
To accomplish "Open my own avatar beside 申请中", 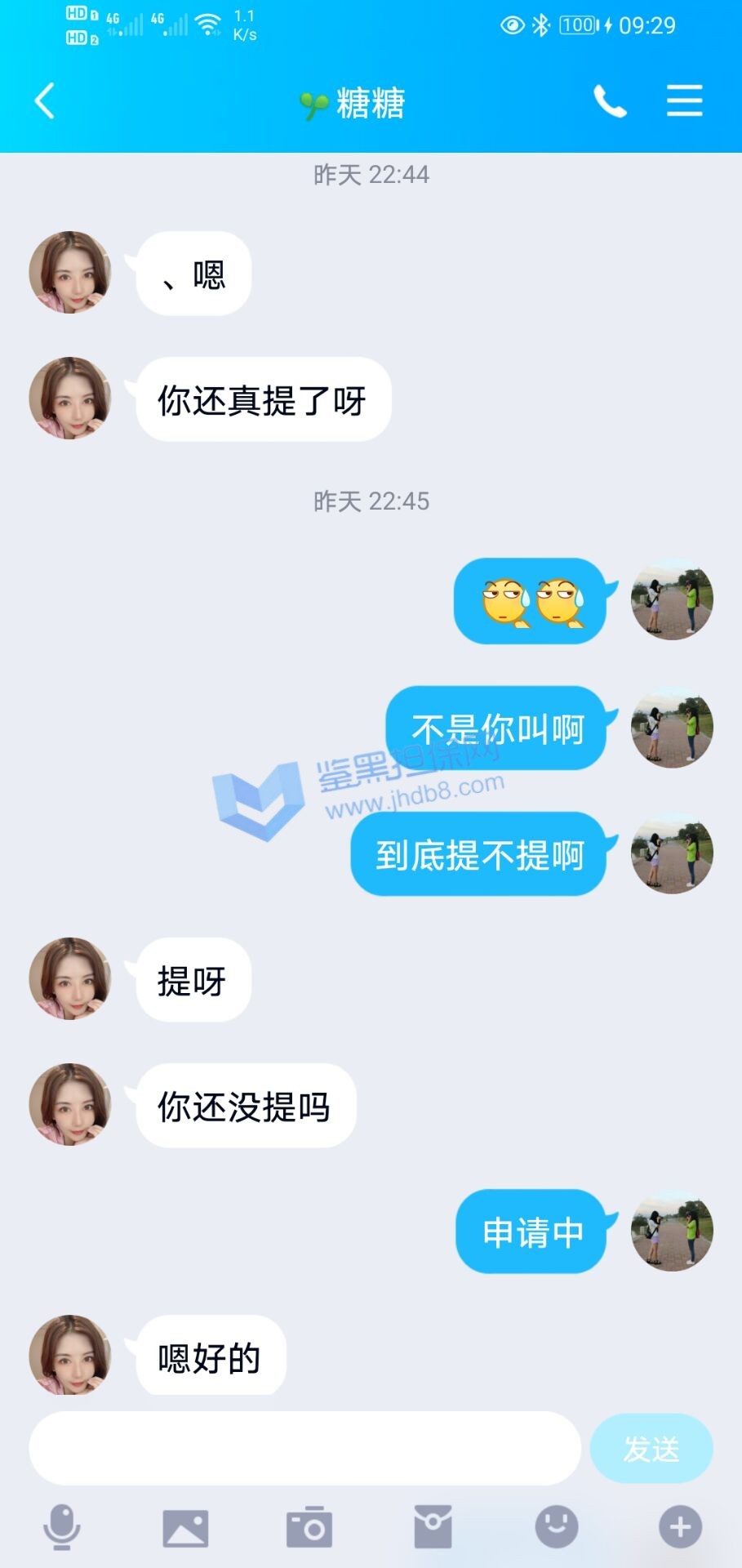I will [672, 1231].
